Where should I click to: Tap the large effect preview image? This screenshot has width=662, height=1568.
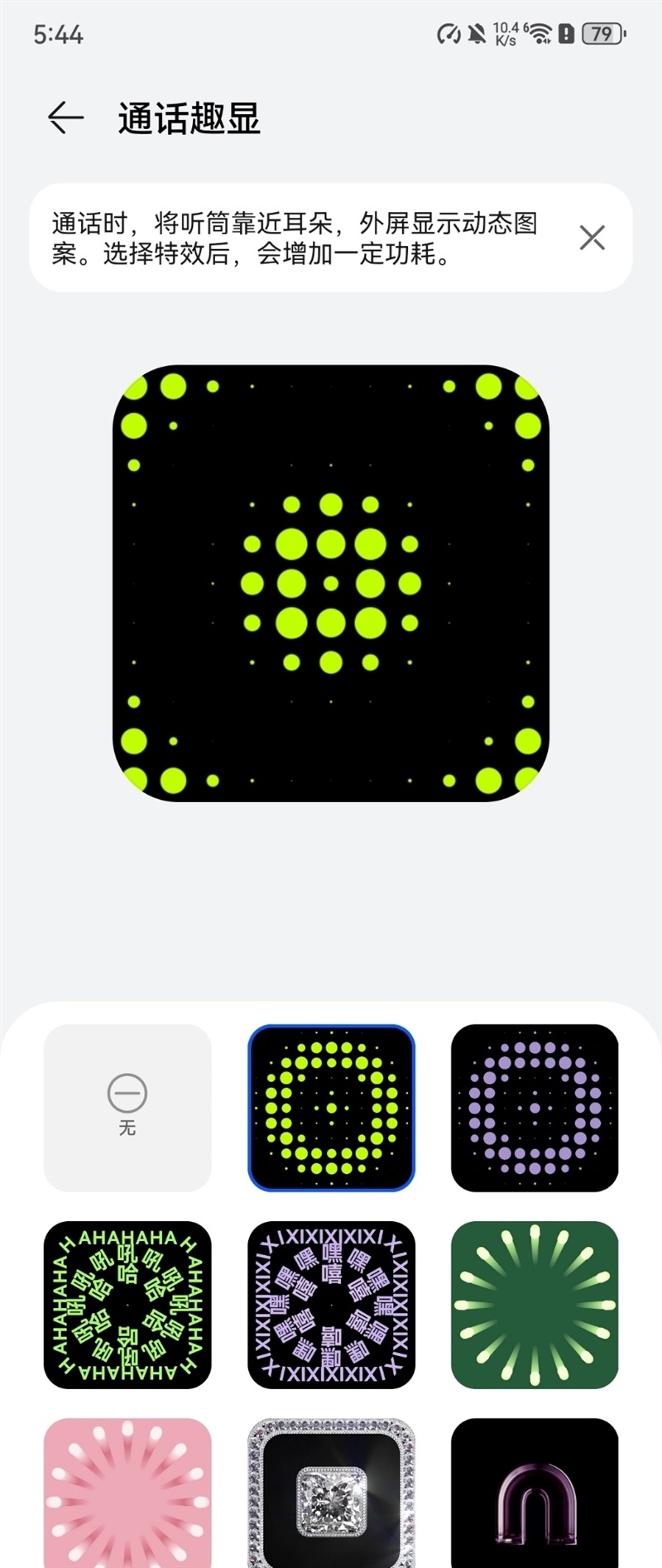click(331, 580)
